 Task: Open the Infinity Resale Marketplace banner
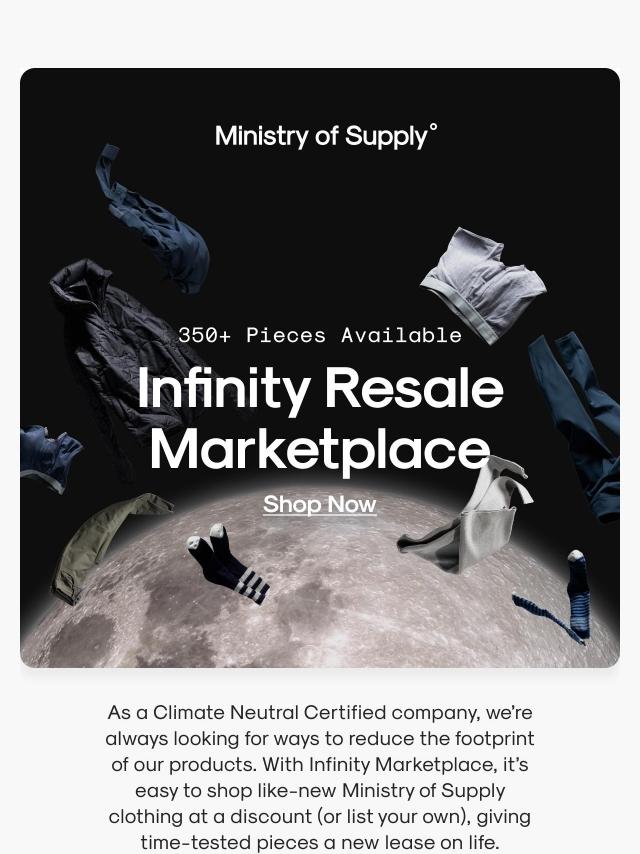[320, 417]
